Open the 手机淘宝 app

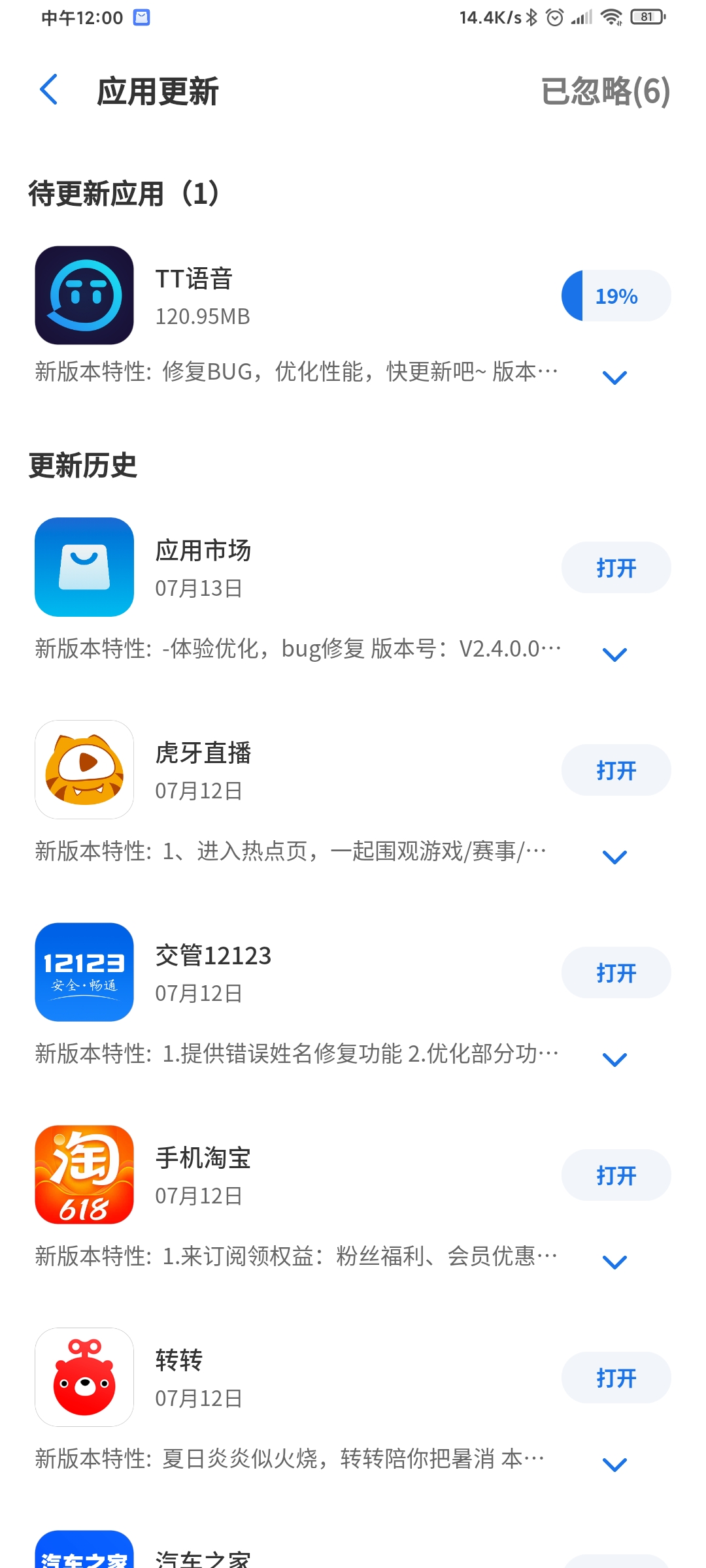(x=616, y=1175)
